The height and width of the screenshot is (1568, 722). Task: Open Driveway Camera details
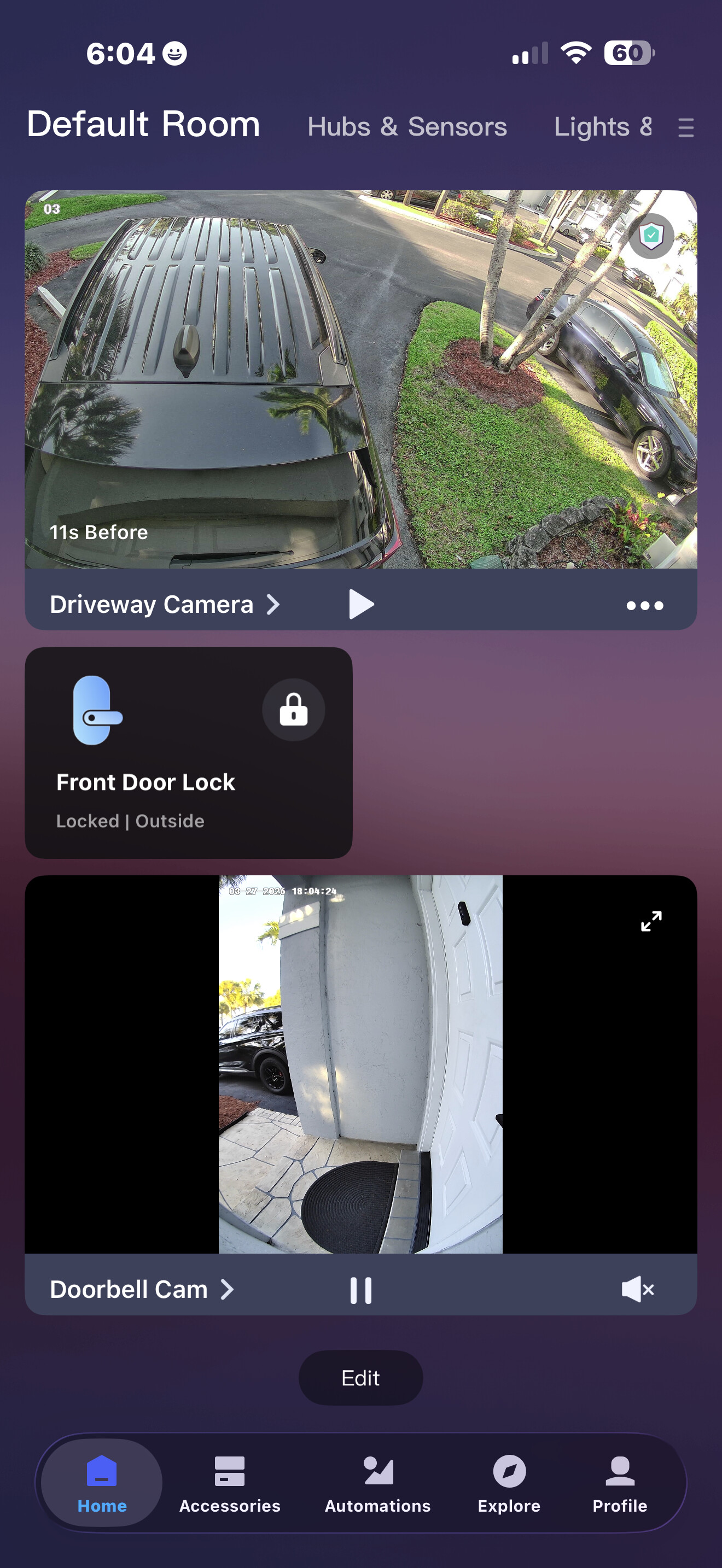(165, 605)
